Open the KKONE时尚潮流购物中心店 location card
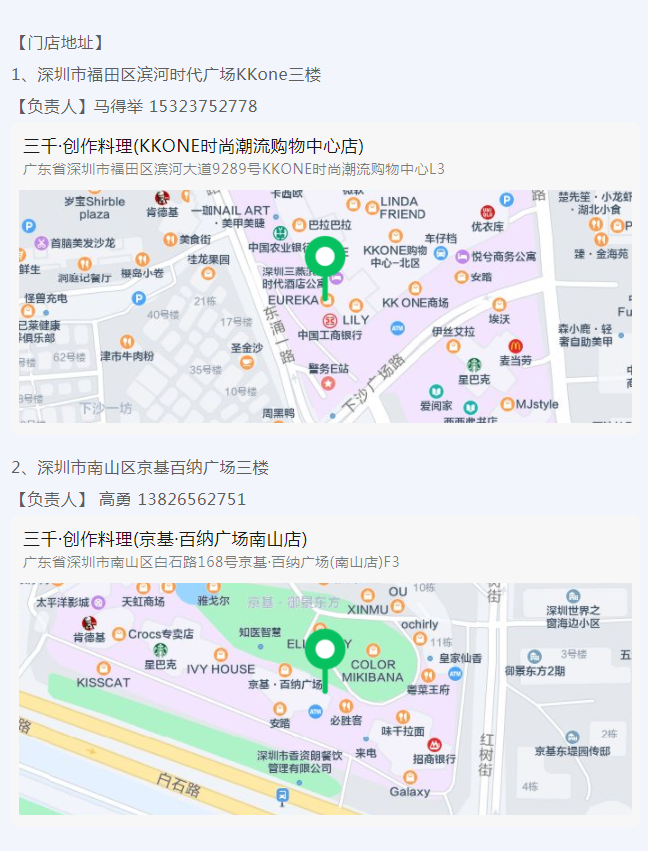The width and height of the screenshot is (648, 868). pos(193,147)
